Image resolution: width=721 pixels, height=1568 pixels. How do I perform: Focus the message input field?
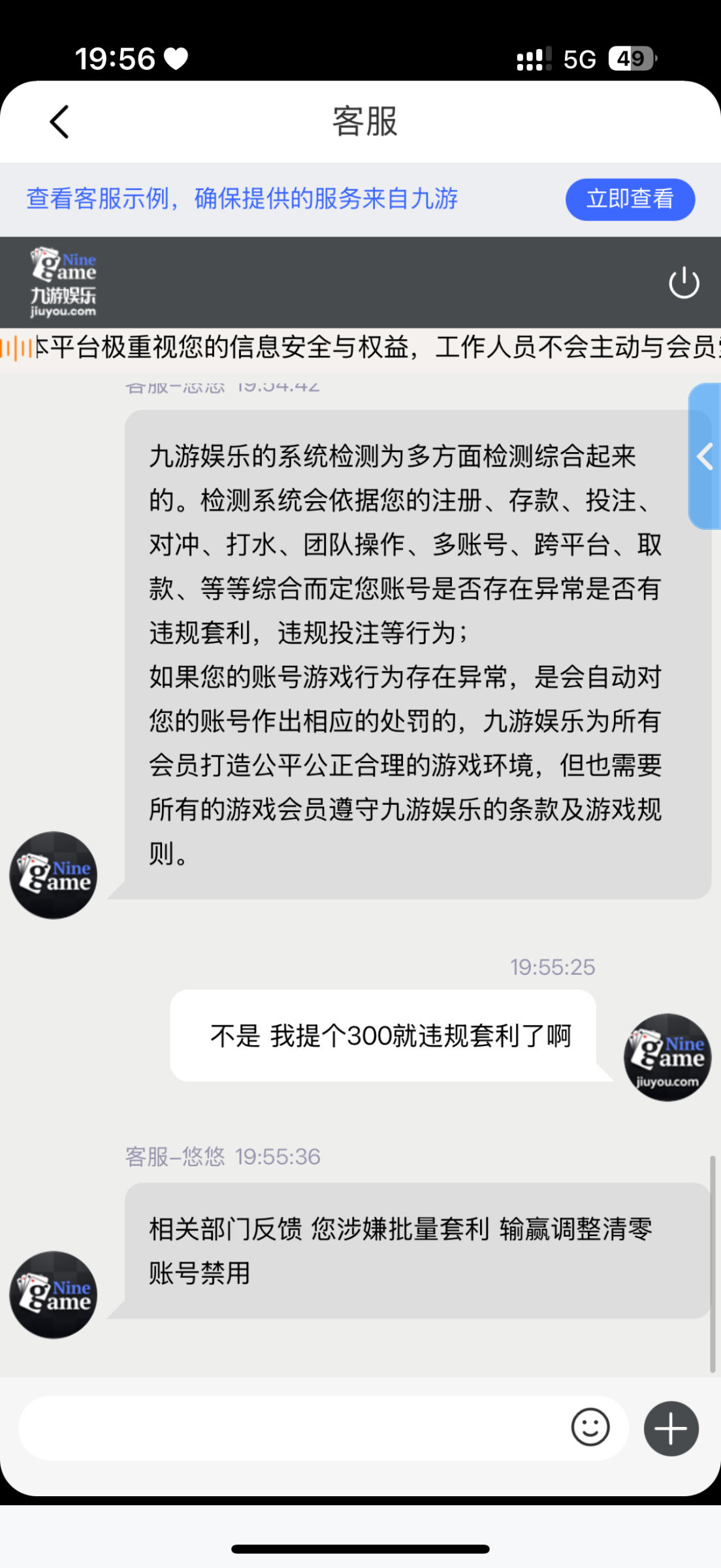tap(287, 1428)
